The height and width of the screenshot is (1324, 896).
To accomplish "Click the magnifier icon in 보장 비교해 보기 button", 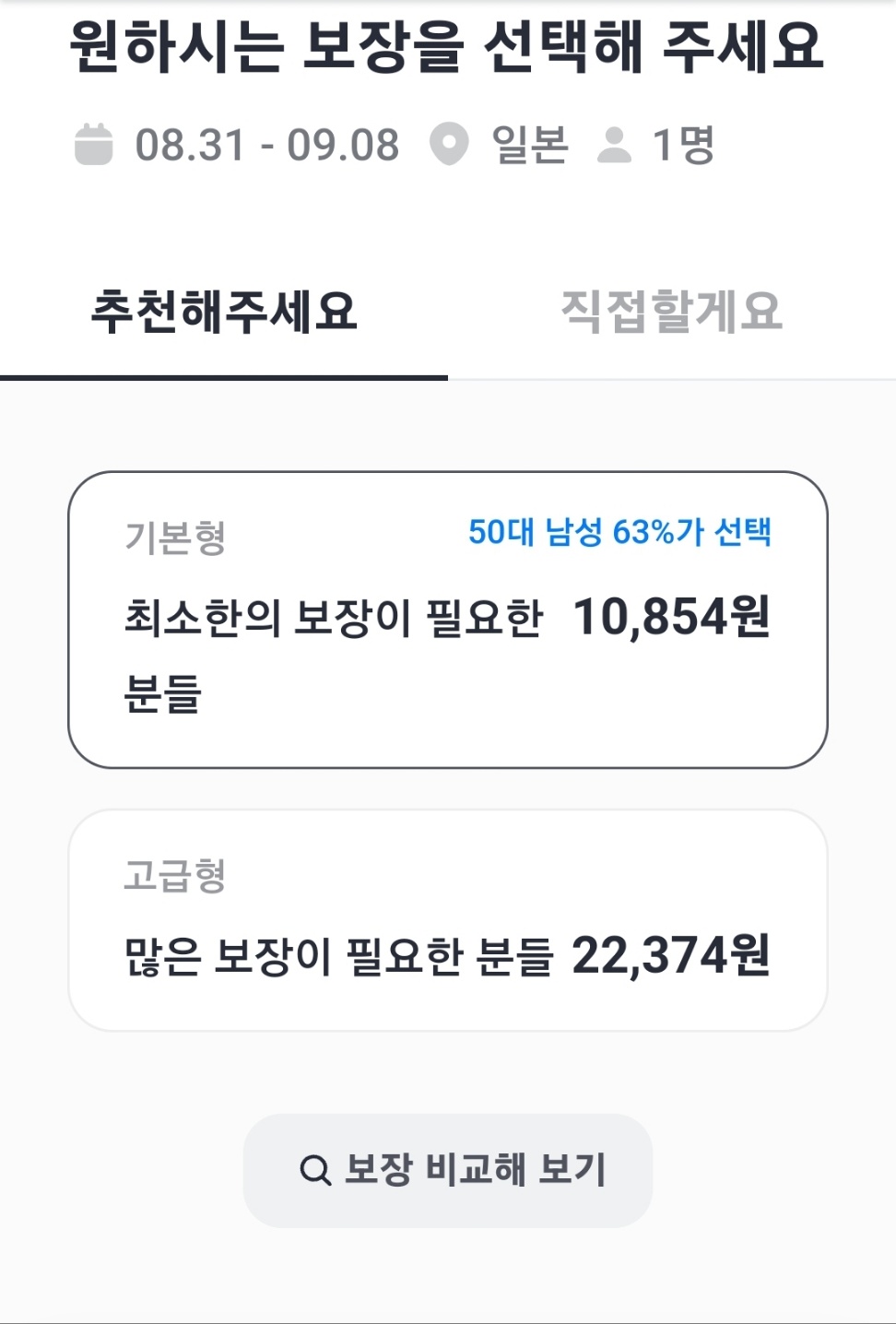I will pos(316,1169).
